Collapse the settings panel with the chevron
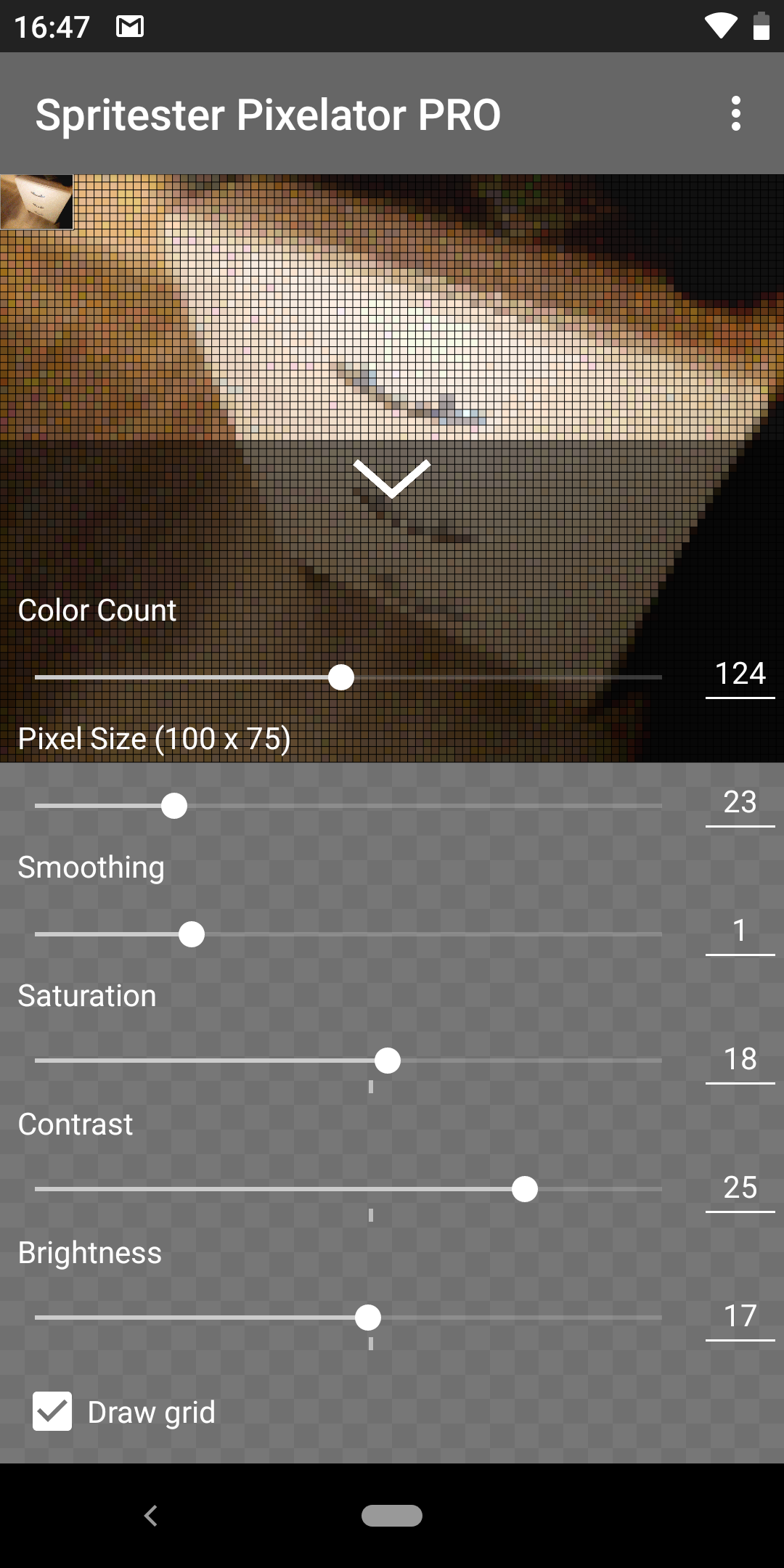 (x=392, y=478)
